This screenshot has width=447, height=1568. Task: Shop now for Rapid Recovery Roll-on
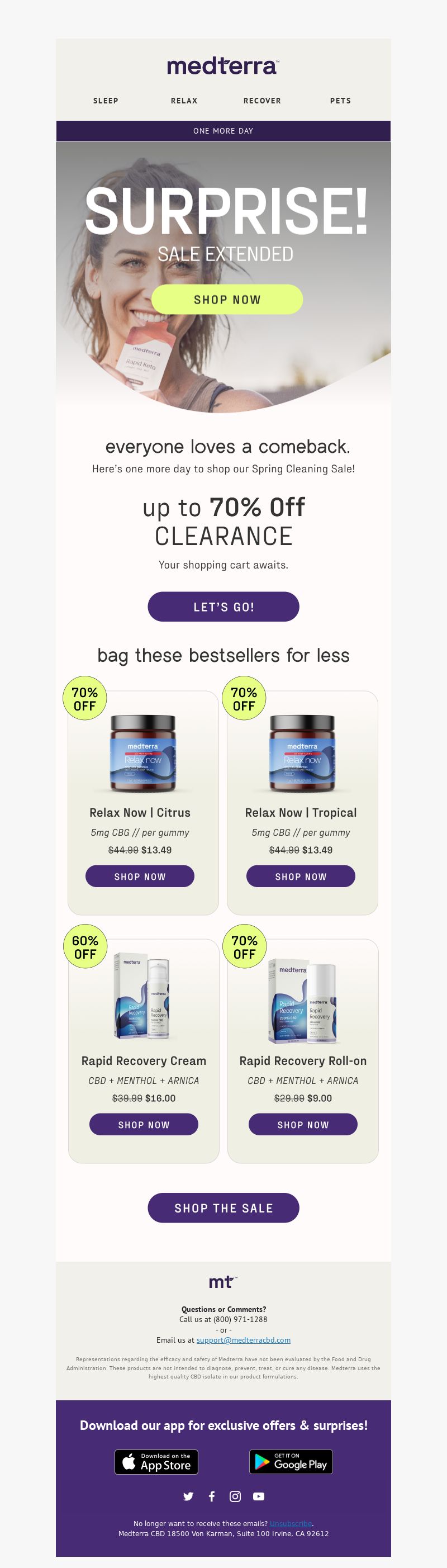[x=303, y=1125]
